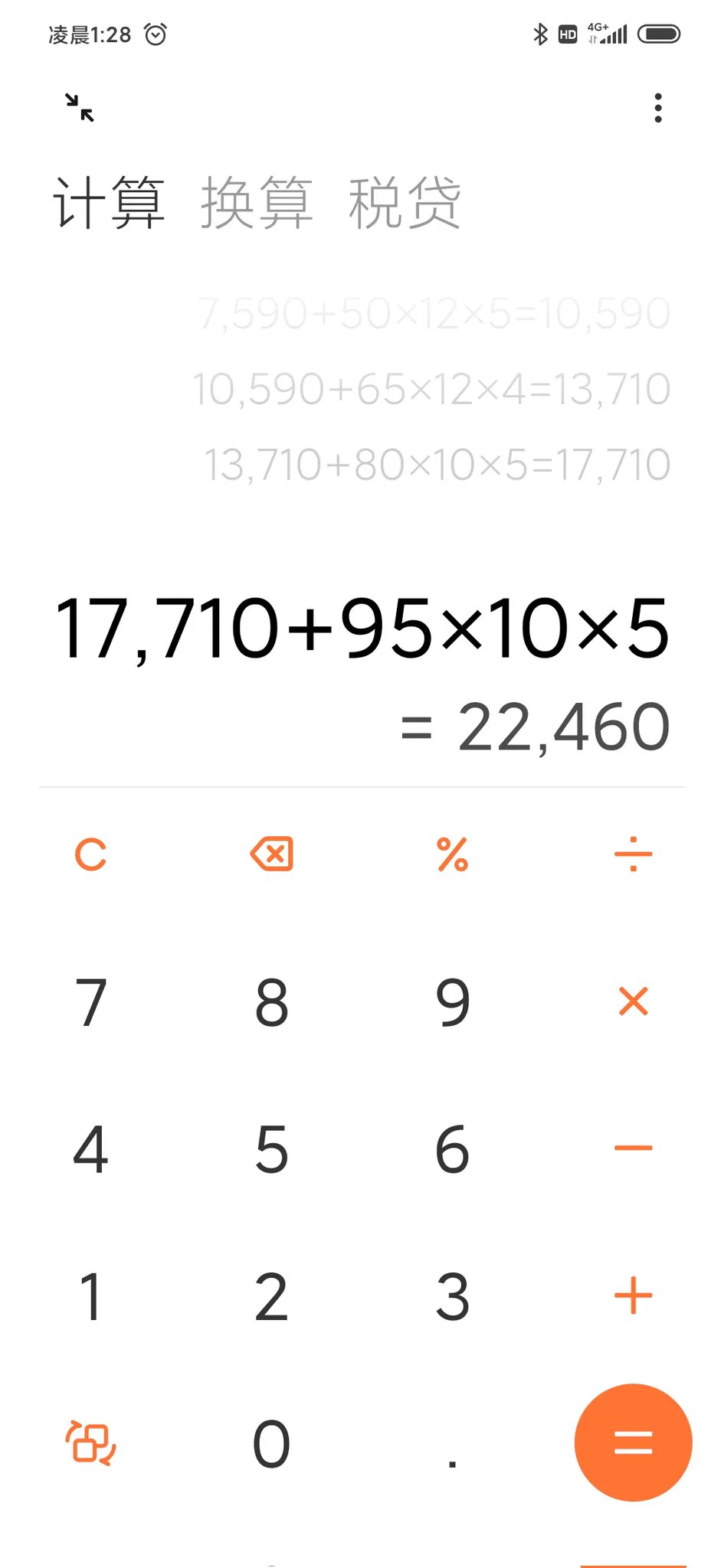The image size is (724, 1568).
Task: Enter digit 9
Action: [x=452, y=1001]
